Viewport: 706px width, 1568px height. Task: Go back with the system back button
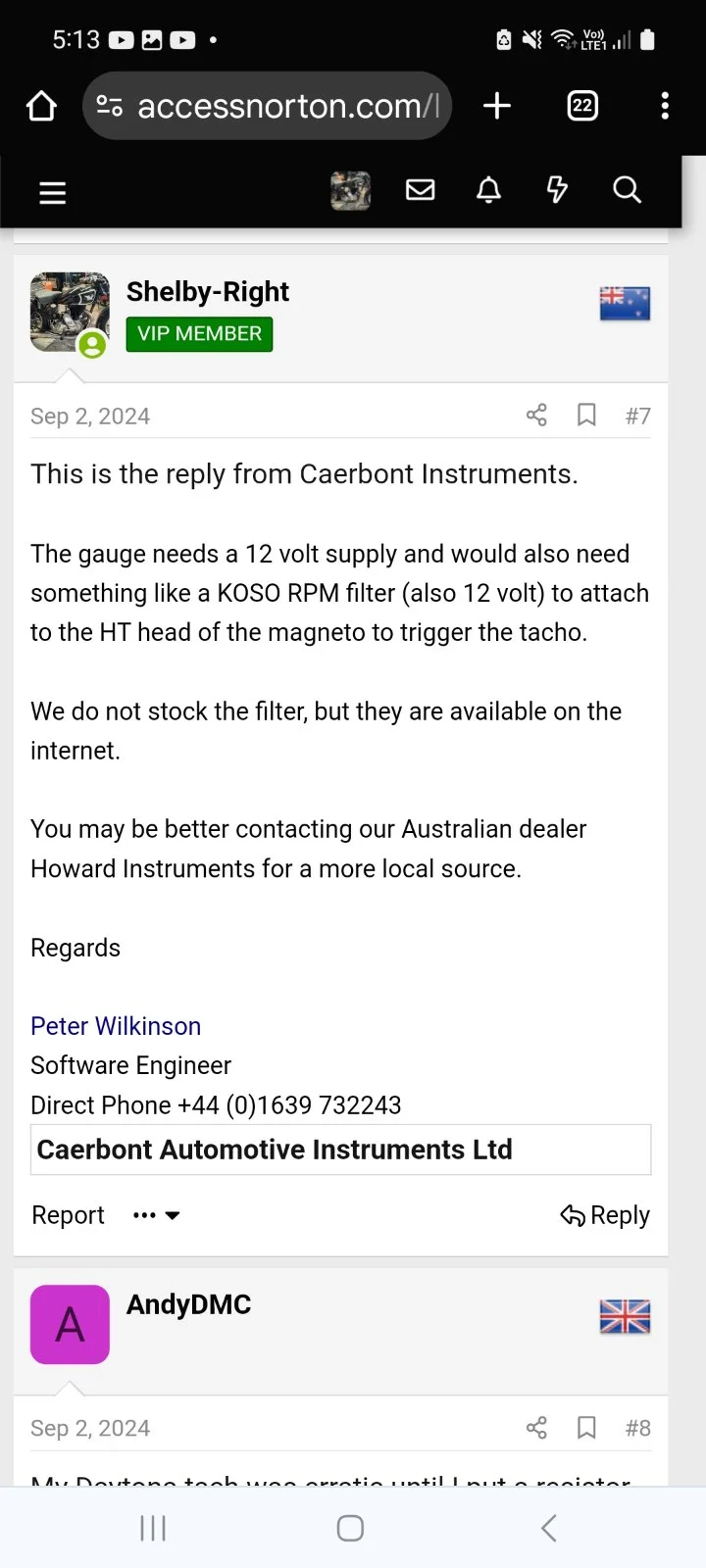click(549, 1528)
